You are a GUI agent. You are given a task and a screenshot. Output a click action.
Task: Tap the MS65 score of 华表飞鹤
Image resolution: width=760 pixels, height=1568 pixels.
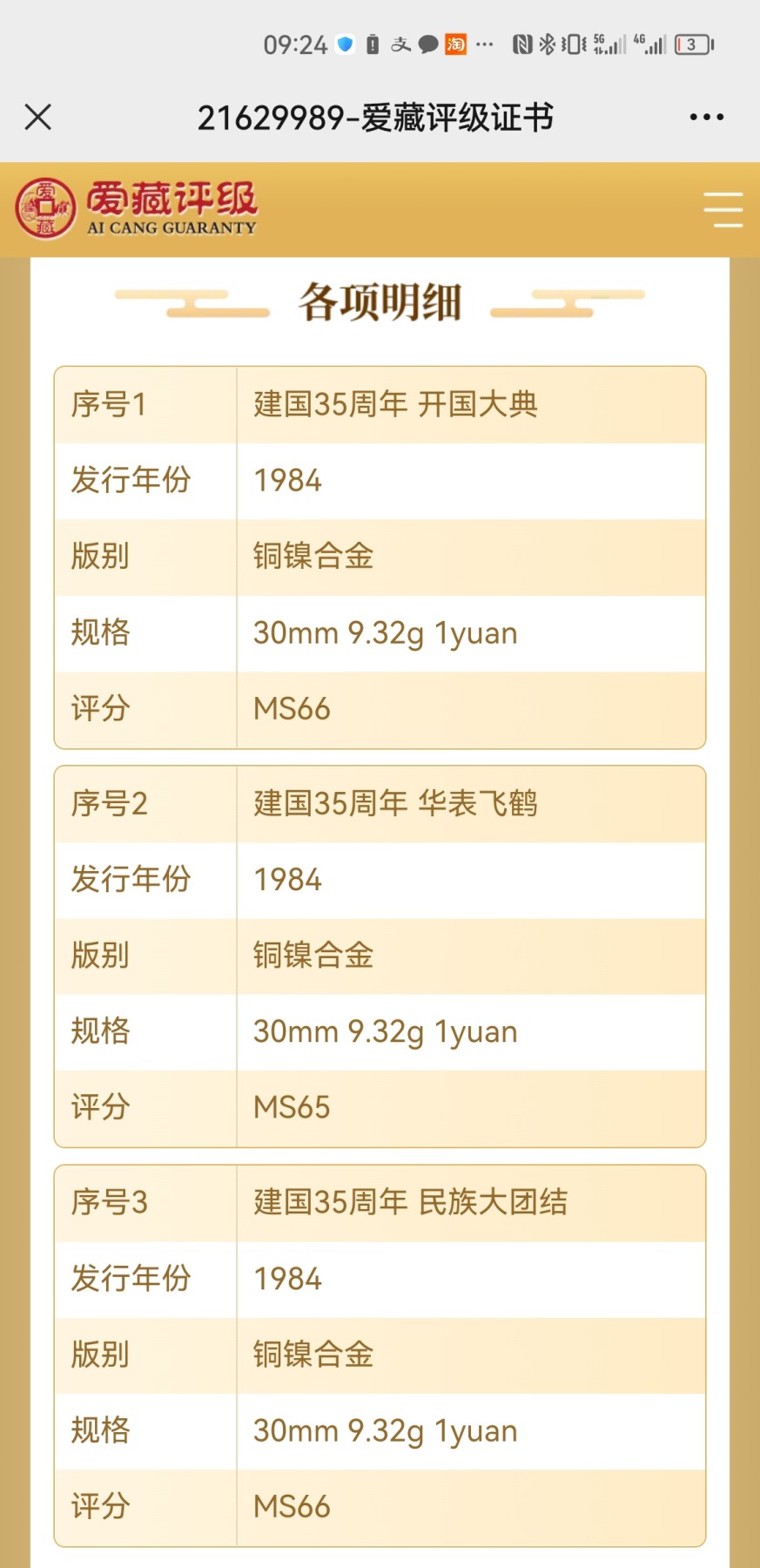(x=291, y=1107)
